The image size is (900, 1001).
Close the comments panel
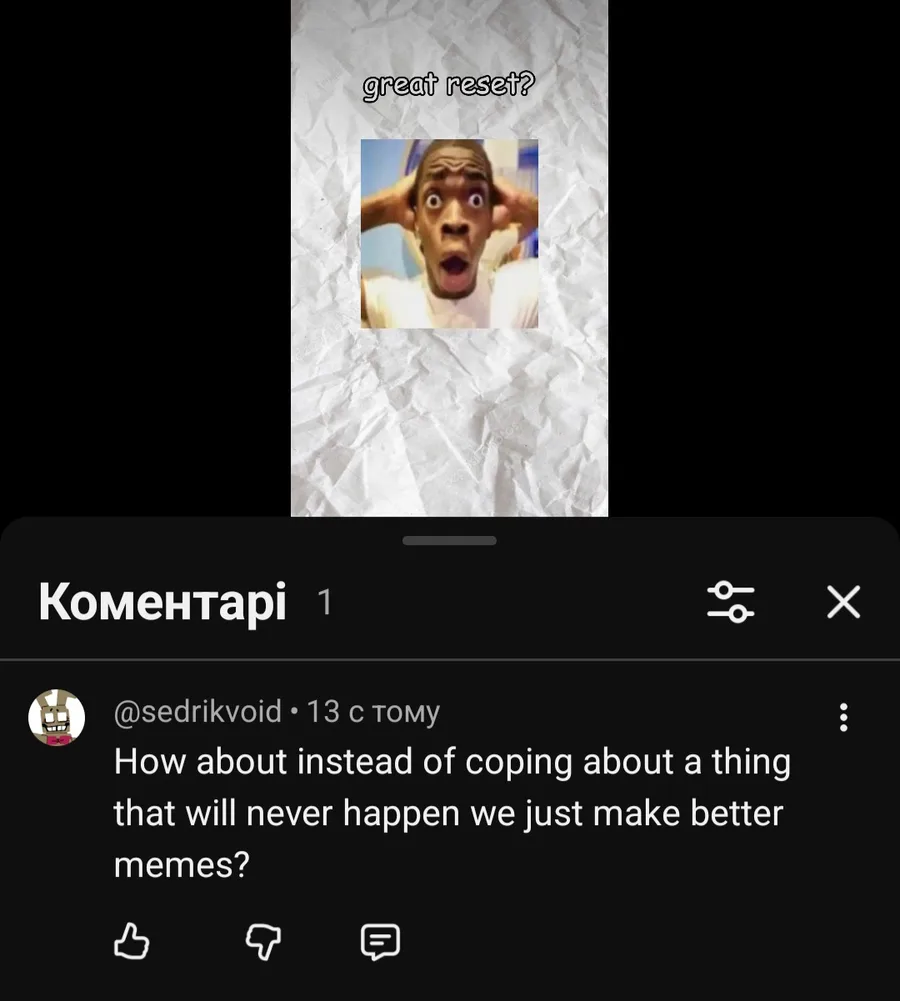(844, 602)
